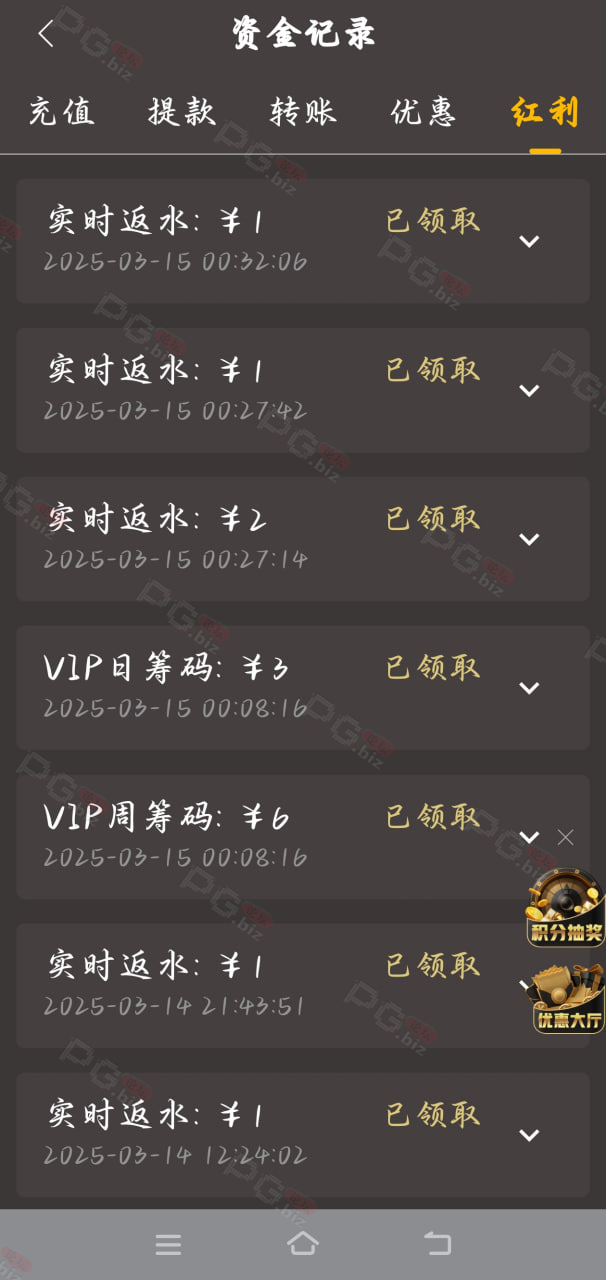Tap the system home button
This screenshot has width=606, height=1280.
click(302, 1243)
